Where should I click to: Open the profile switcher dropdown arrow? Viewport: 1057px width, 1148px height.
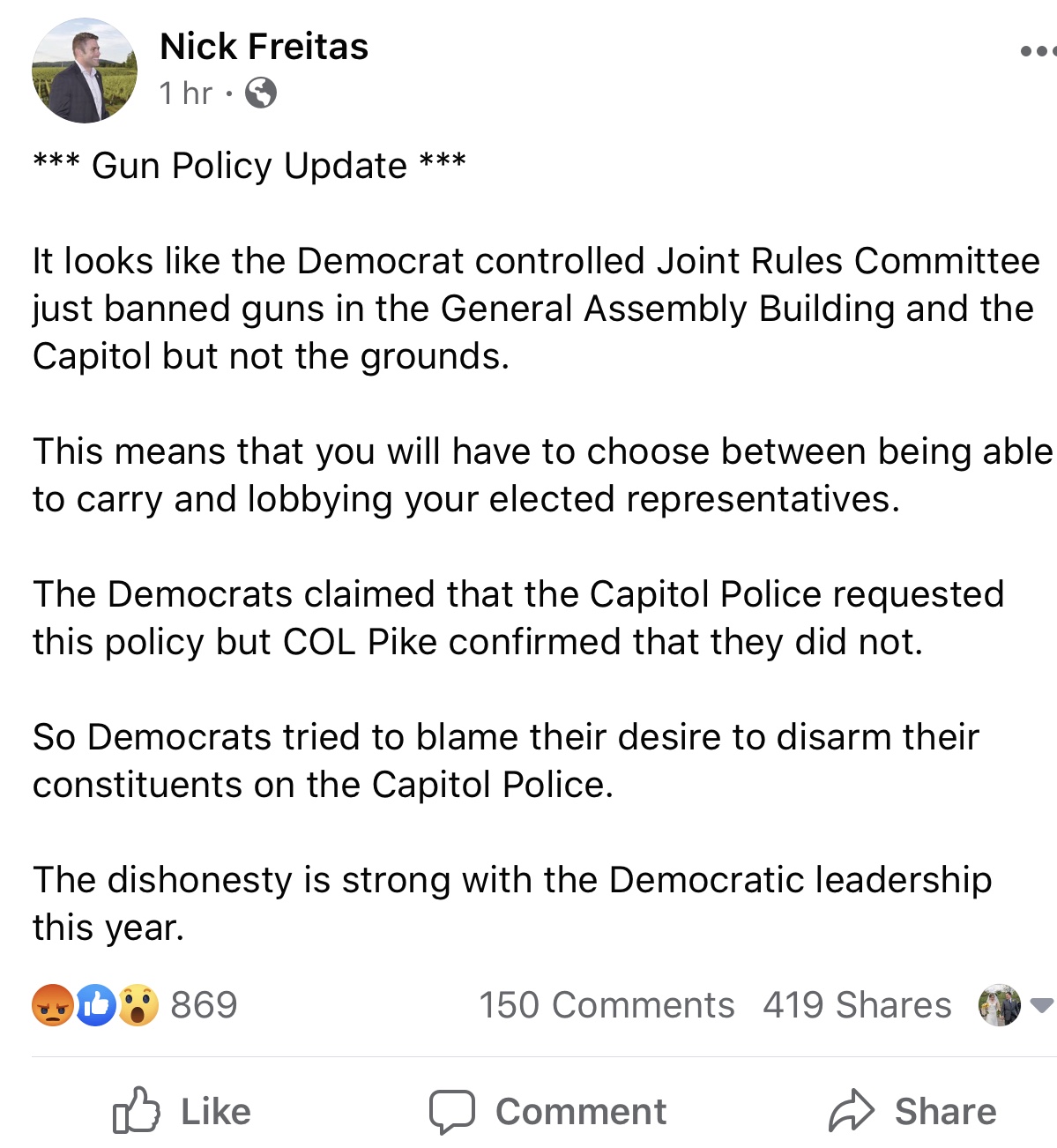(x=1041, y=1005)
